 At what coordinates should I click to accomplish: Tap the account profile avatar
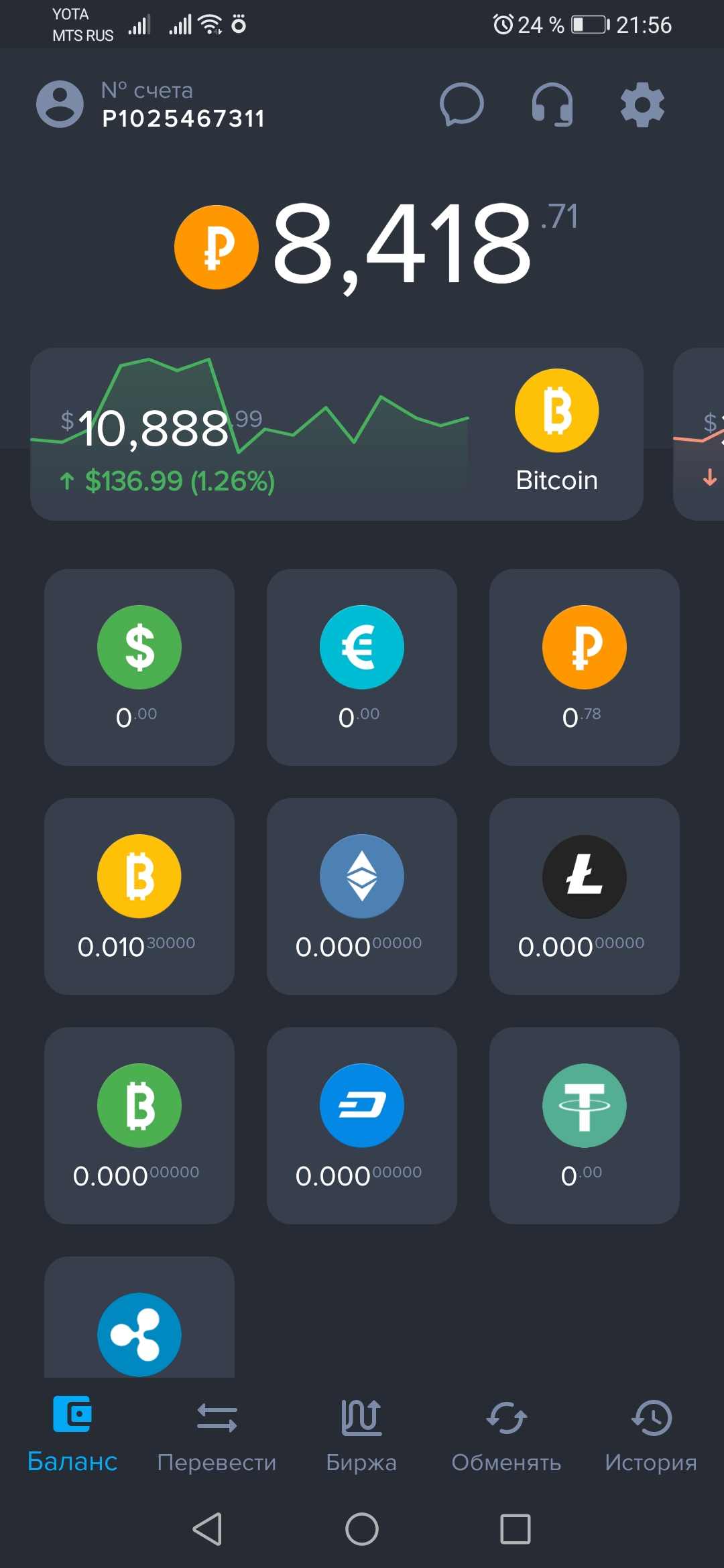[60, 105]
